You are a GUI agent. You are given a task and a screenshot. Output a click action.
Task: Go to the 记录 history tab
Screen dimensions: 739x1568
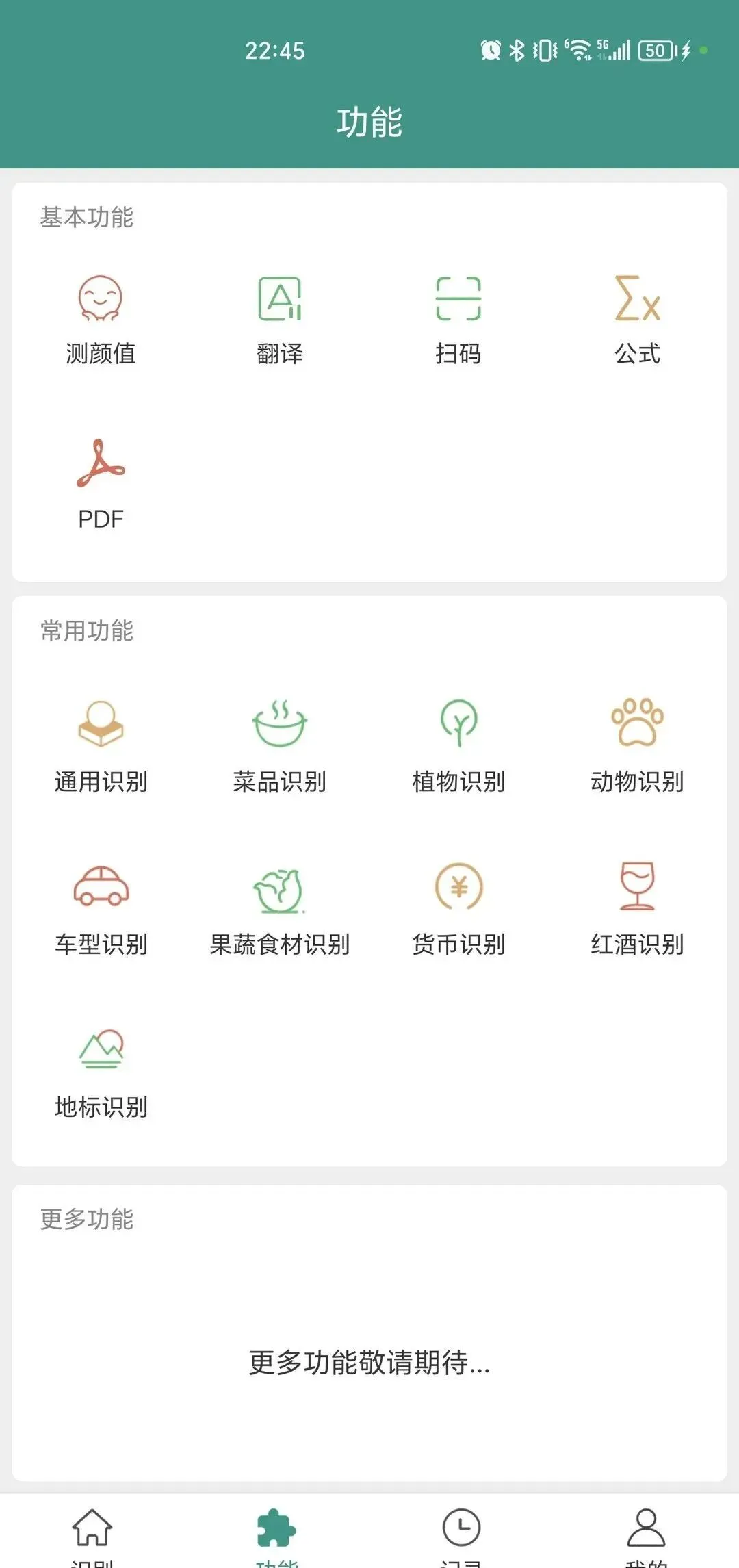click(461, 1532)
